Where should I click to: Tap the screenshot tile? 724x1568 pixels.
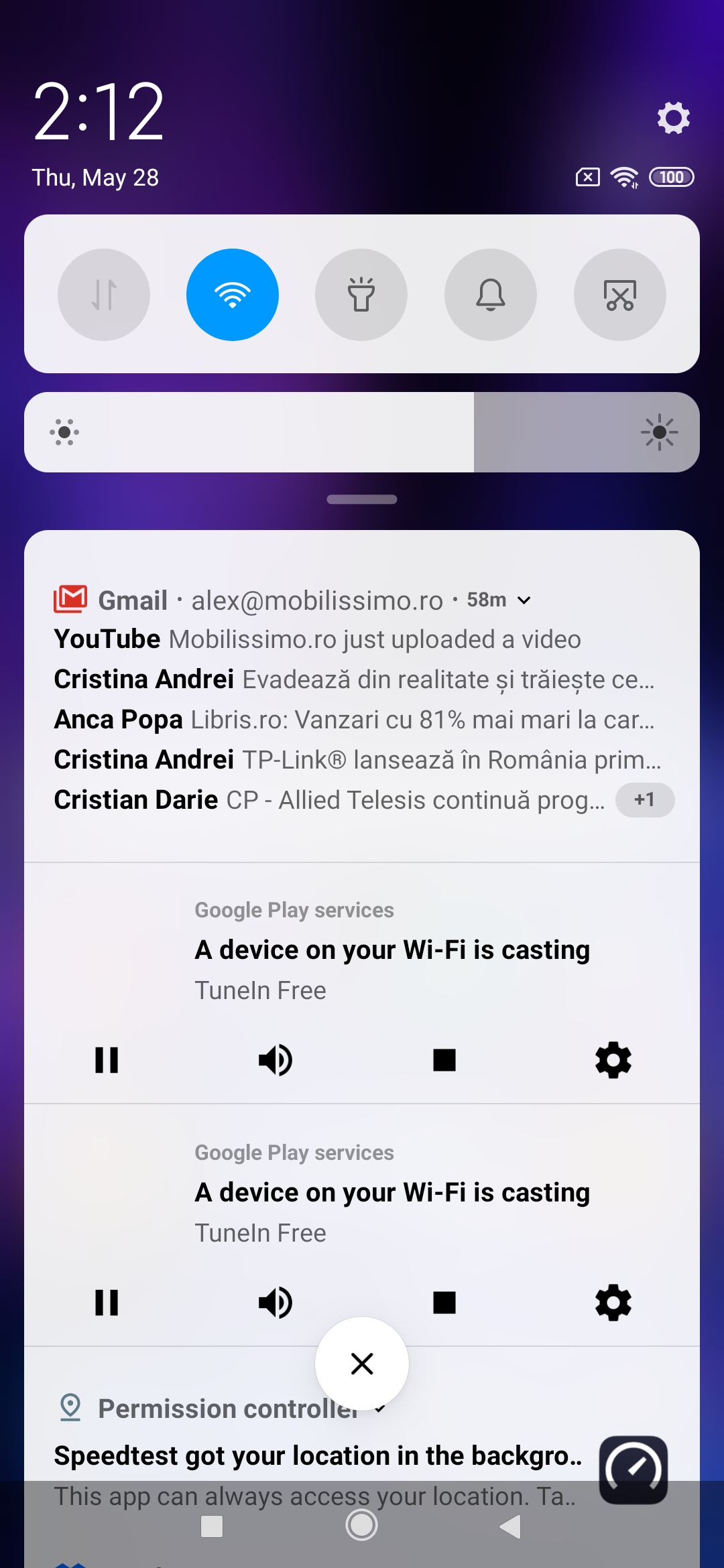(x=620, y=295)
